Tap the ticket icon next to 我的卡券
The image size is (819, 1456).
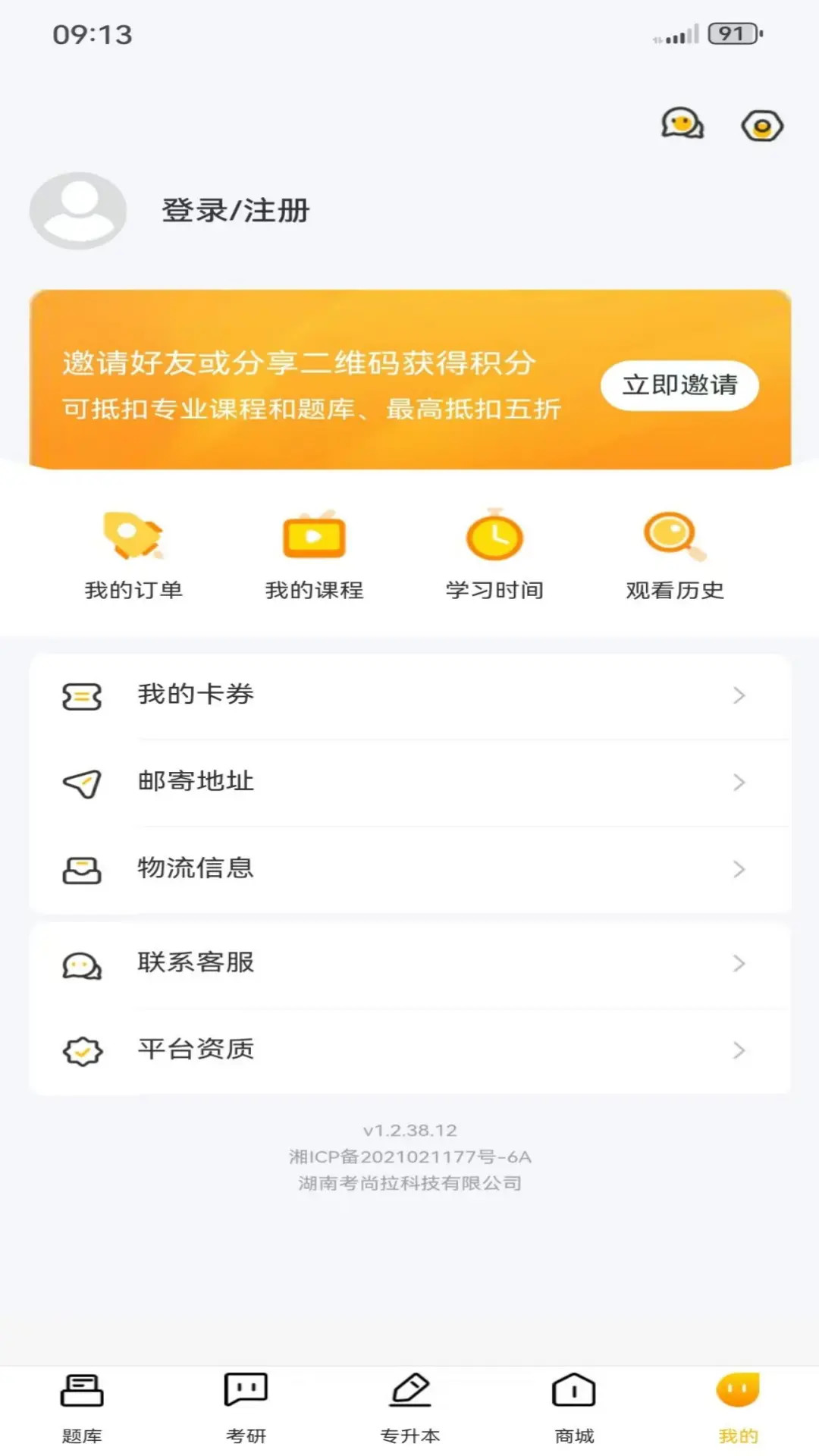[83, 697]
